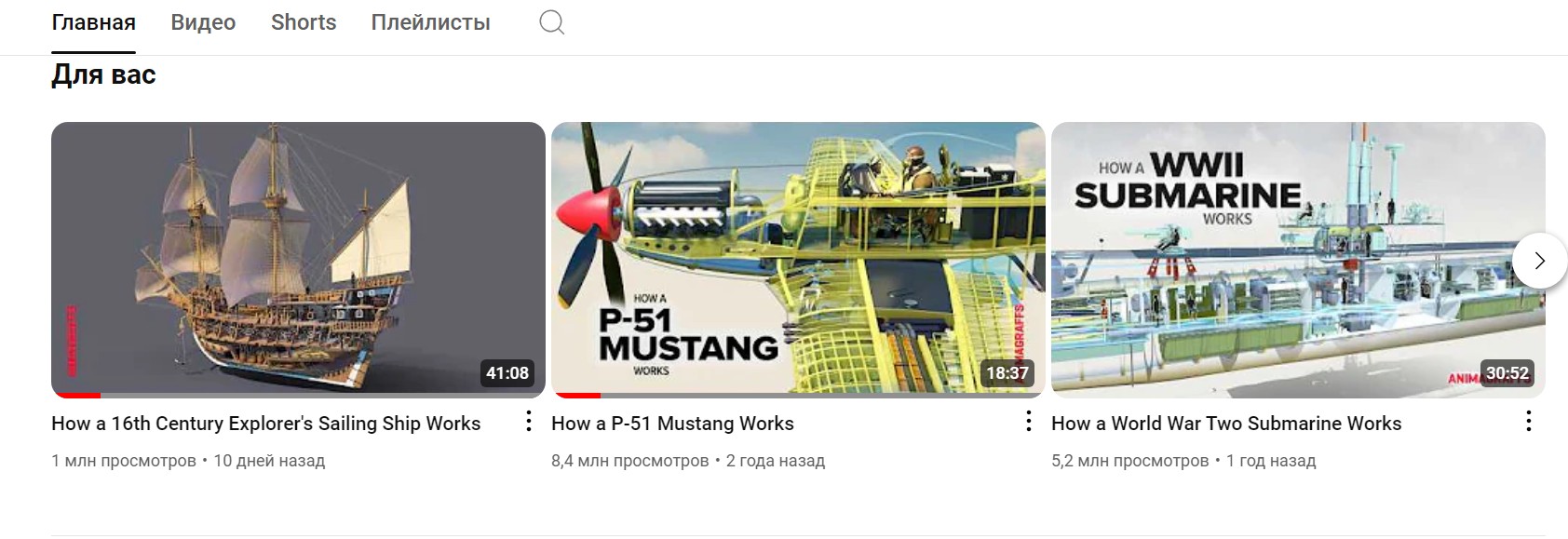Viewport: 1568px width, 539px height.
Task: Switch to the Shorts tab
Action: click(304, 22)
